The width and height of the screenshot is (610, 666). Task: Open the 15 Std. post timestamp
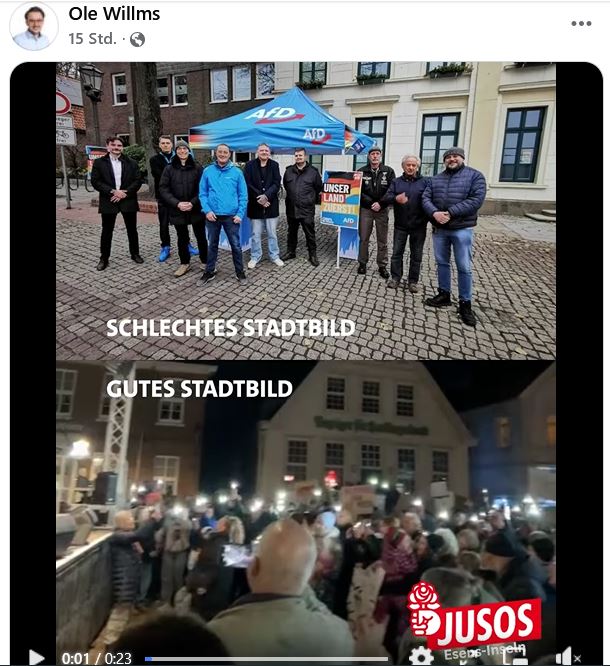pos(92,39)
